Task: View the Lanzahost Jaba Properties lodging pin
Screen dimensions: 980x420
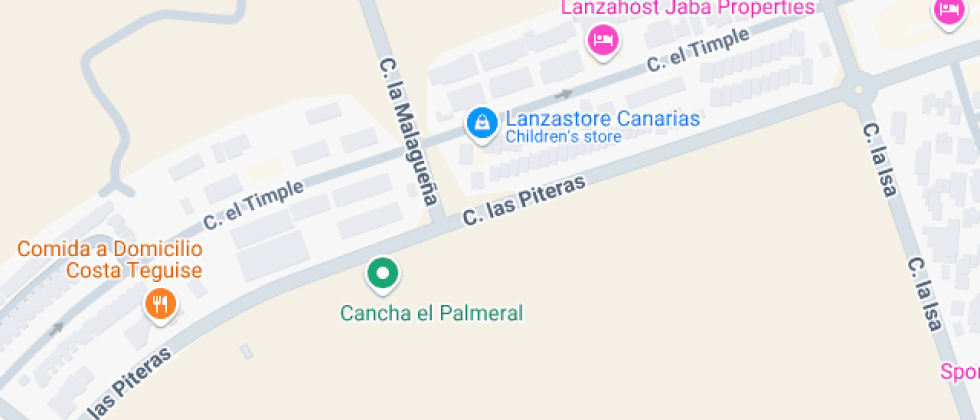Action: click(603, 41)
